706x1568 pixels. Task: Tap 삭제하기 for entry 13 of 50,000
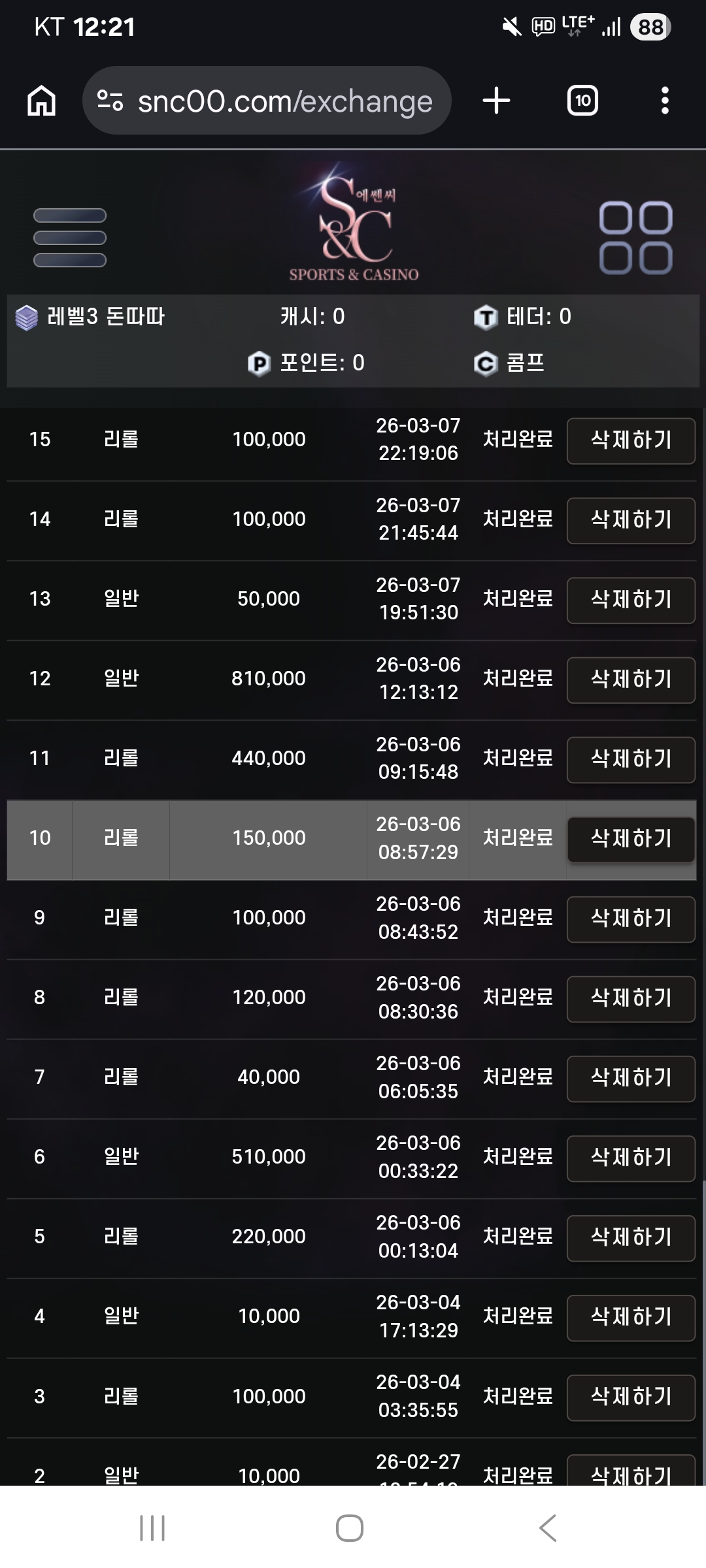[x=631, y=600]
